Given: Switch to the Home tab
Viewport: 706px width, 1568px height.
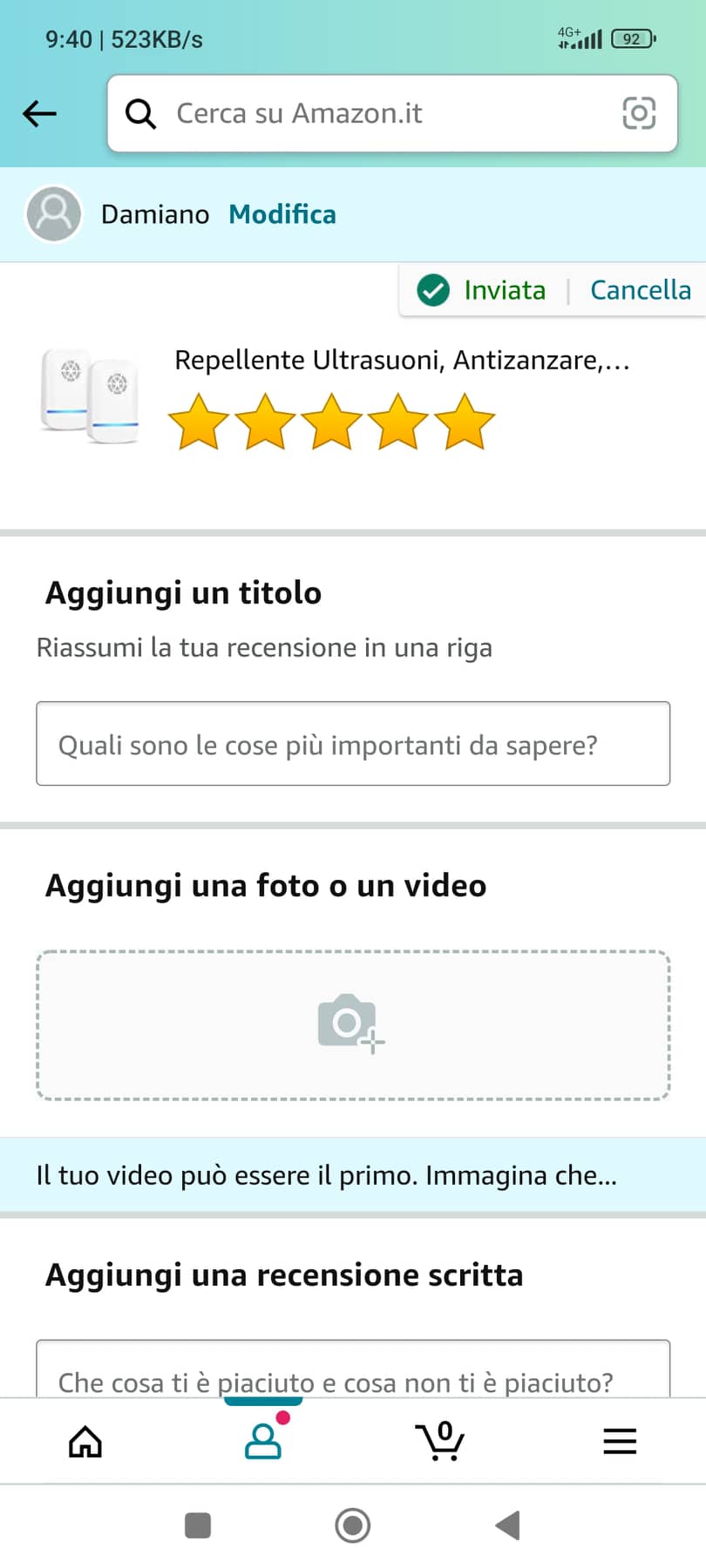Looking at the screenshot, I should (85, 1442).
